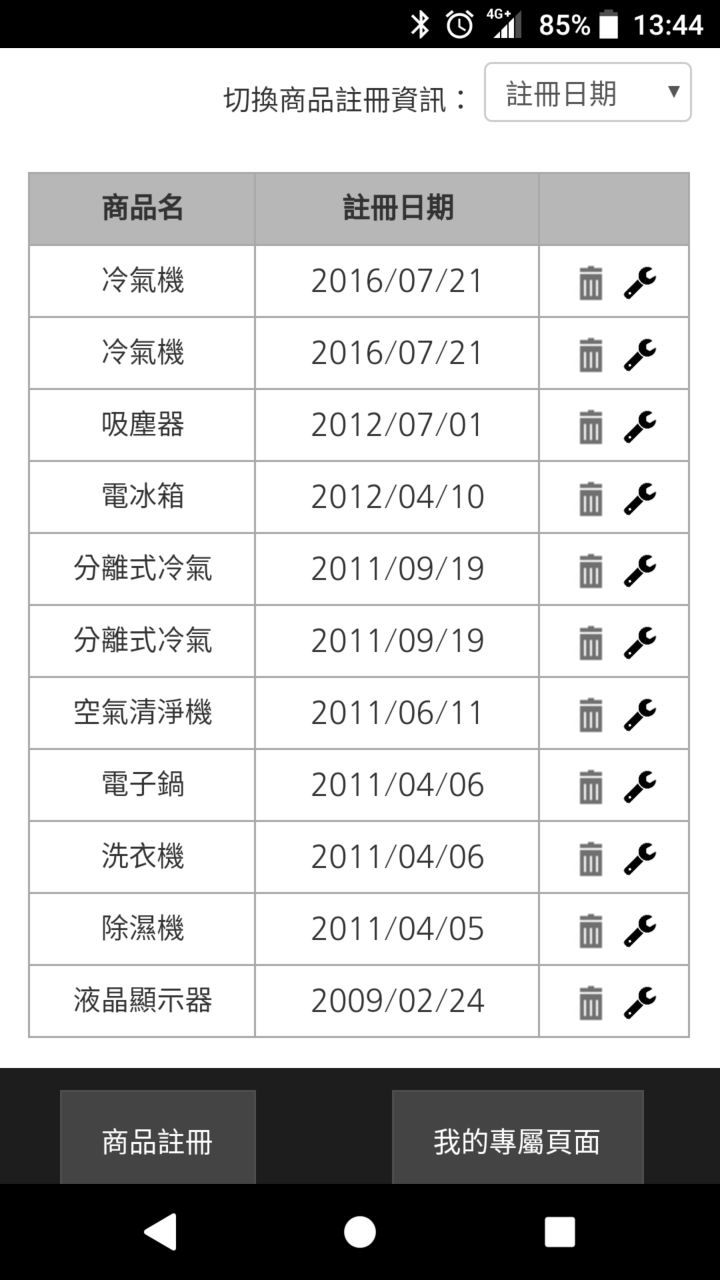Screen dimensions: 720x1280
Task: Delete the 電冰箱 registration
Action: (x=591, y=498)
